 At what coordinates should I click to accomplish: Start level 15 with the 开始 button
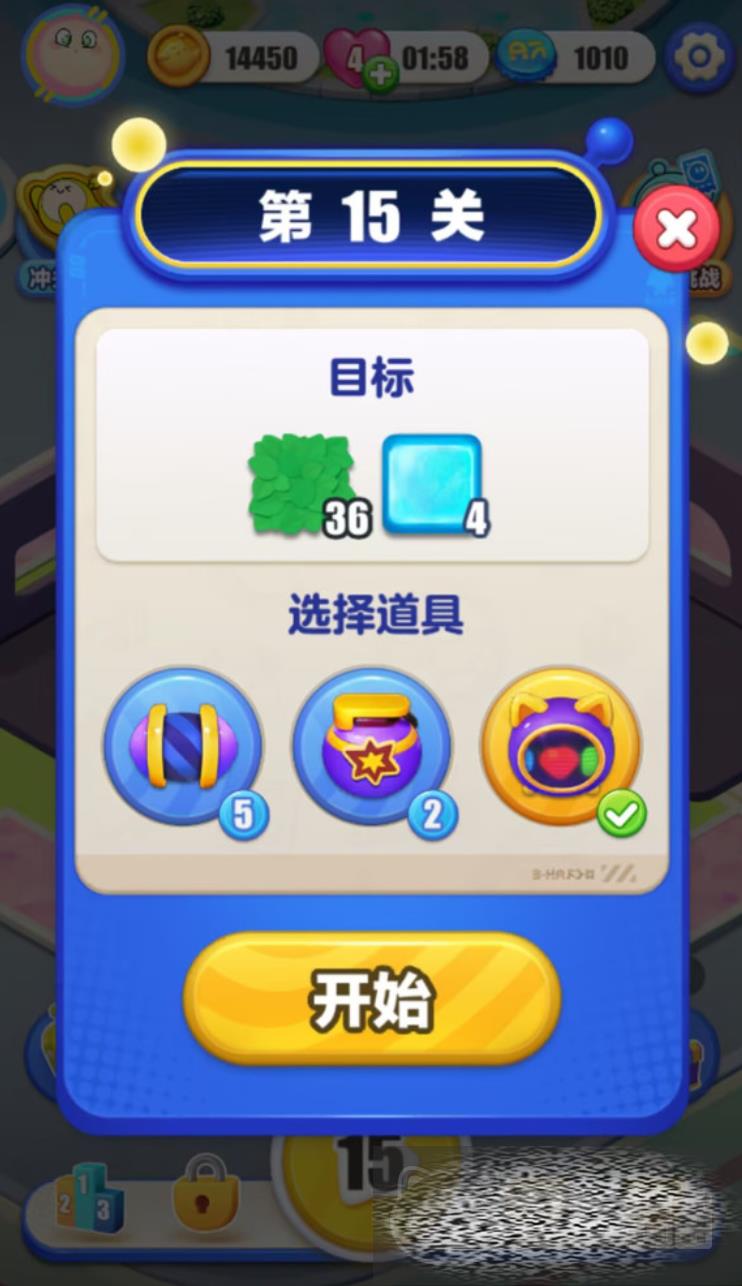(x=371, y=998)
